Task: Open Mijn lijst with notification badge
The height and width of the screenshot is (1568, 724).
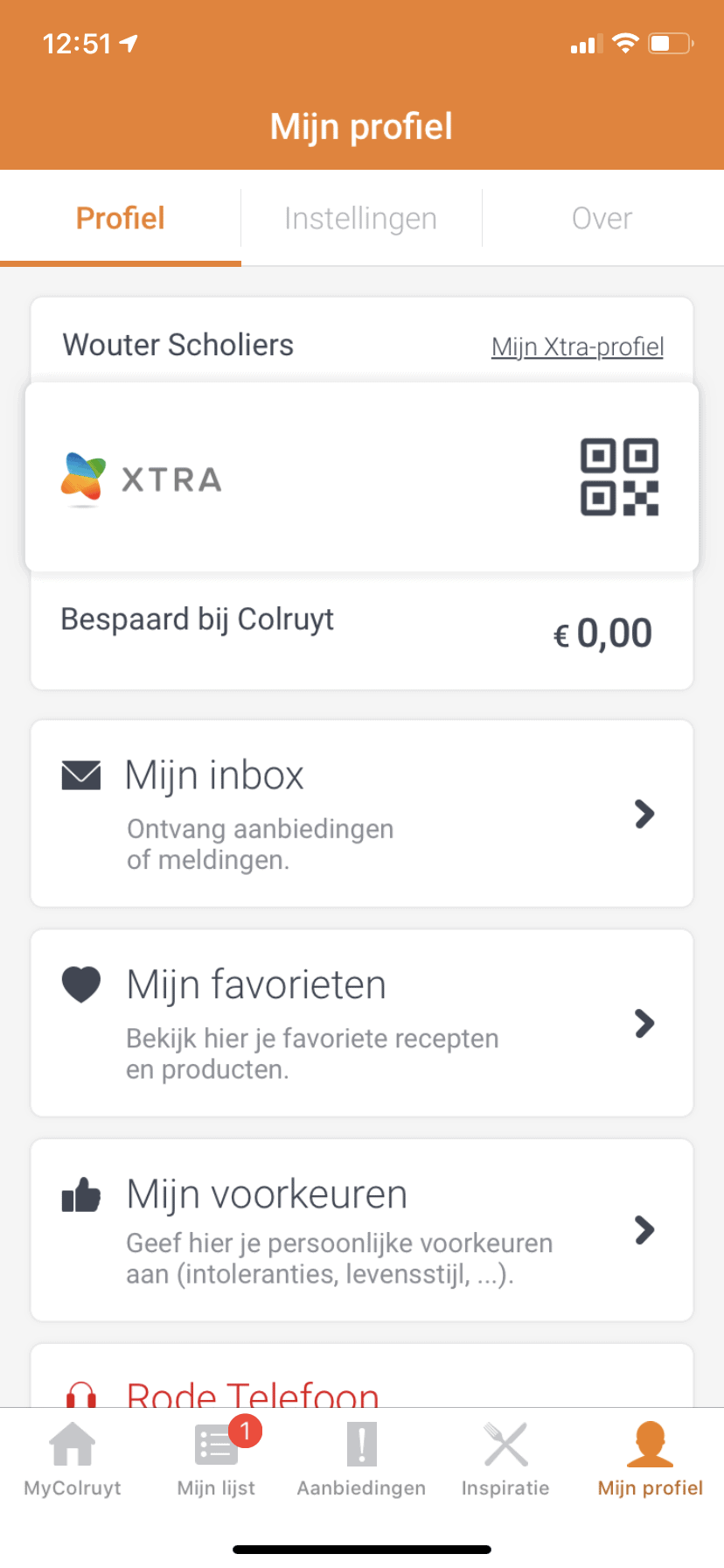Action: coord(216,1444)
